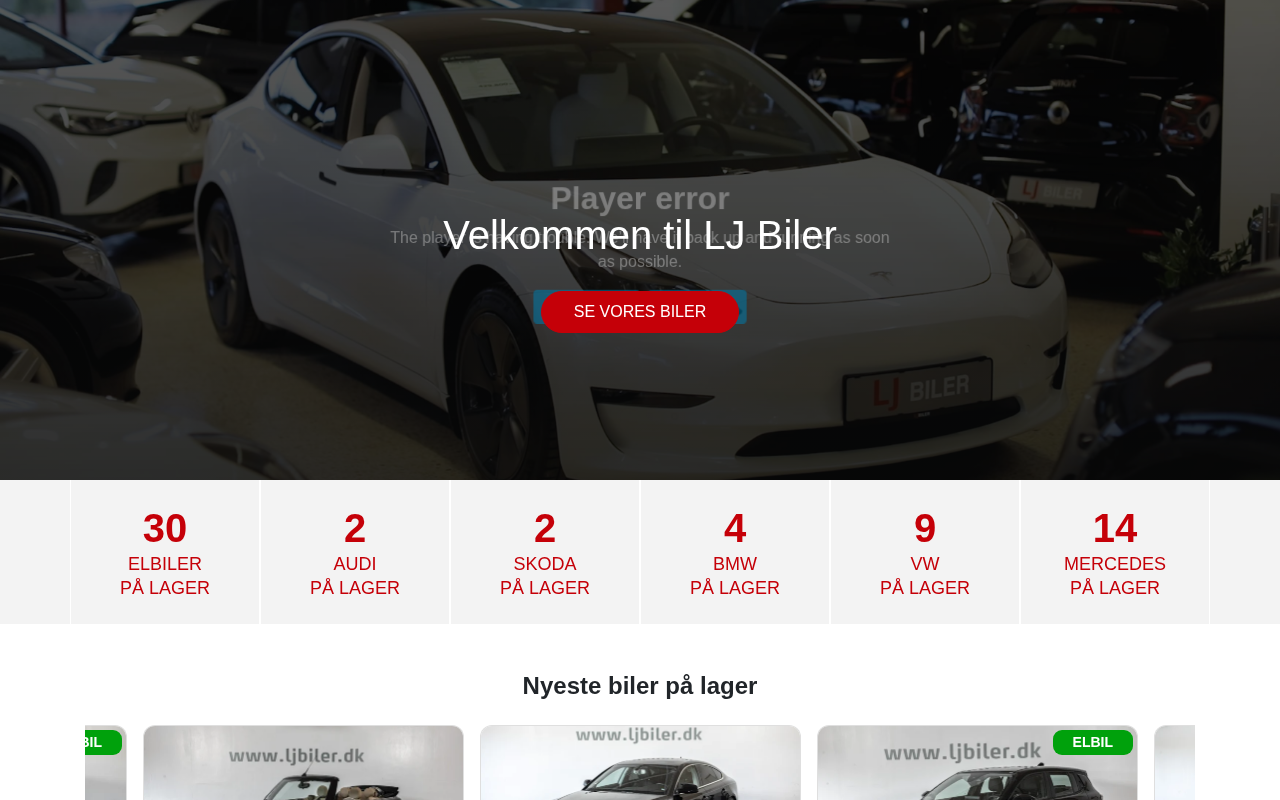Open the convertible car card

pyautogui.click(x=303, y=763)
